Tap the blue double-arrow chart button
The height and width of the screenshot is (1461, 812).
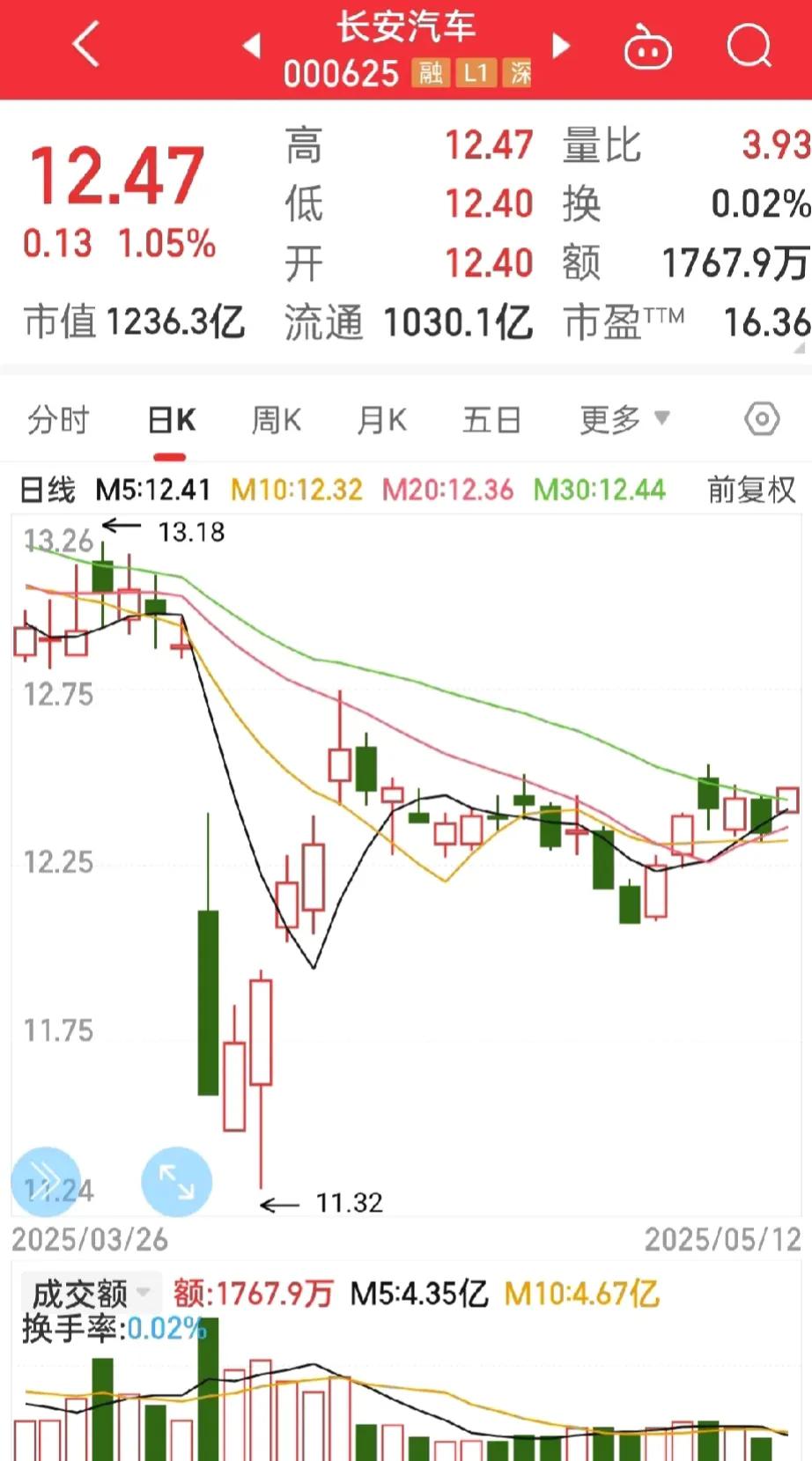pos(45,1182)
